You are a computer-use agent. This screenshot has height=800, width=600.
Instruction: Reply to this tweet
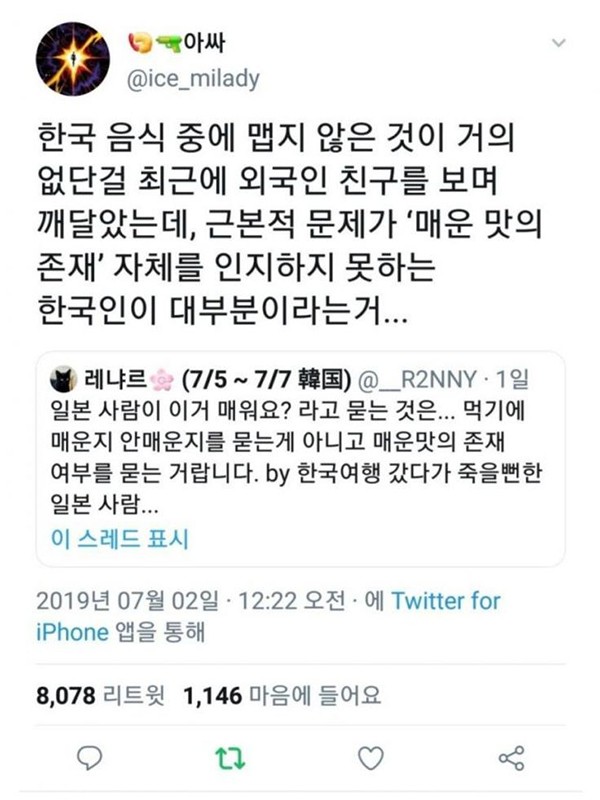88,758
